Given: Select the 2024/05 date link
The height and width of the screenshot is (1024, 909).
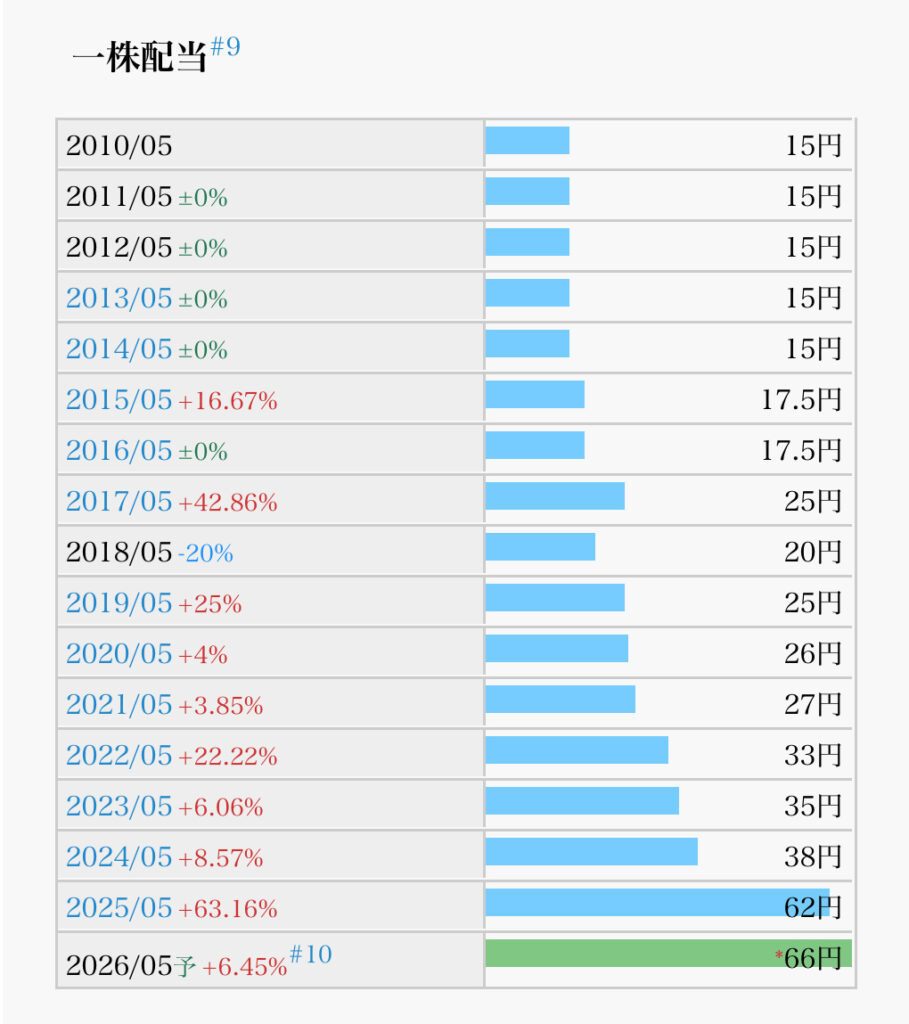Looking at the screenshot, I should tap(119, 858).
